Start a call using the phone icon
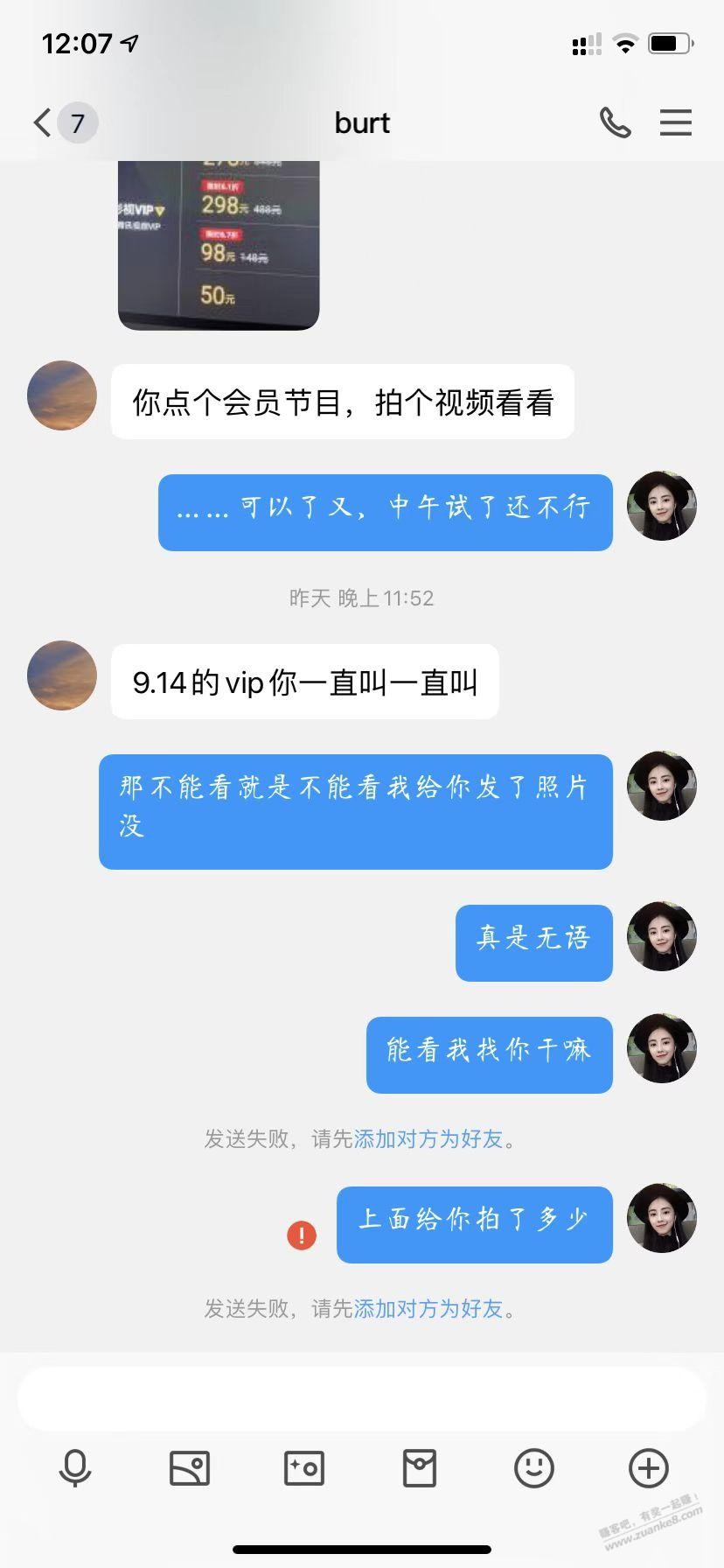Viewport: 724px width, 1568px height. pyautogui.click(x=616, y=122)
